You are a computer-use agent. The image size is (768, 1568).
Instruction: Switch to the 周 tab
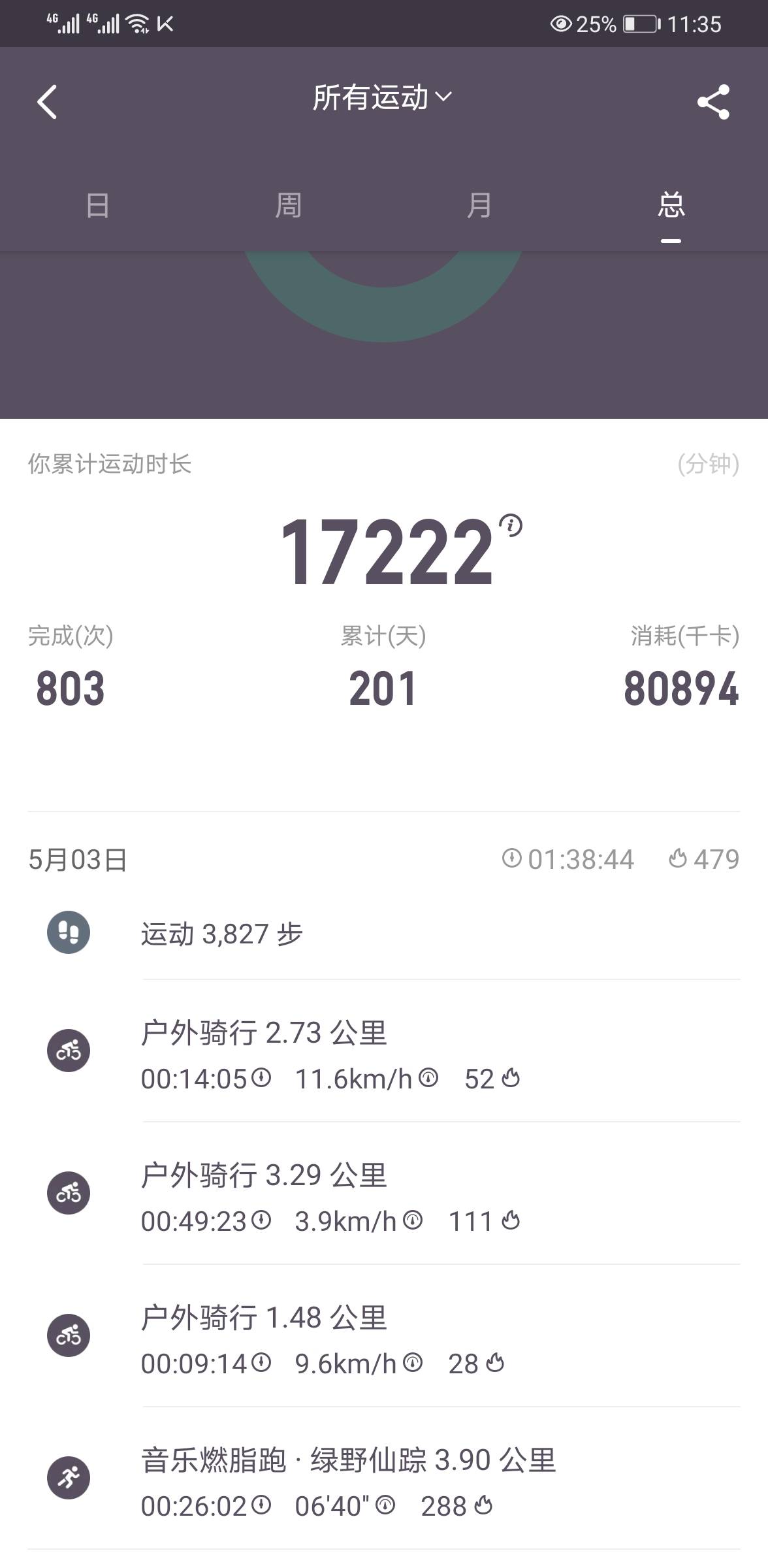tap(288, 206)
